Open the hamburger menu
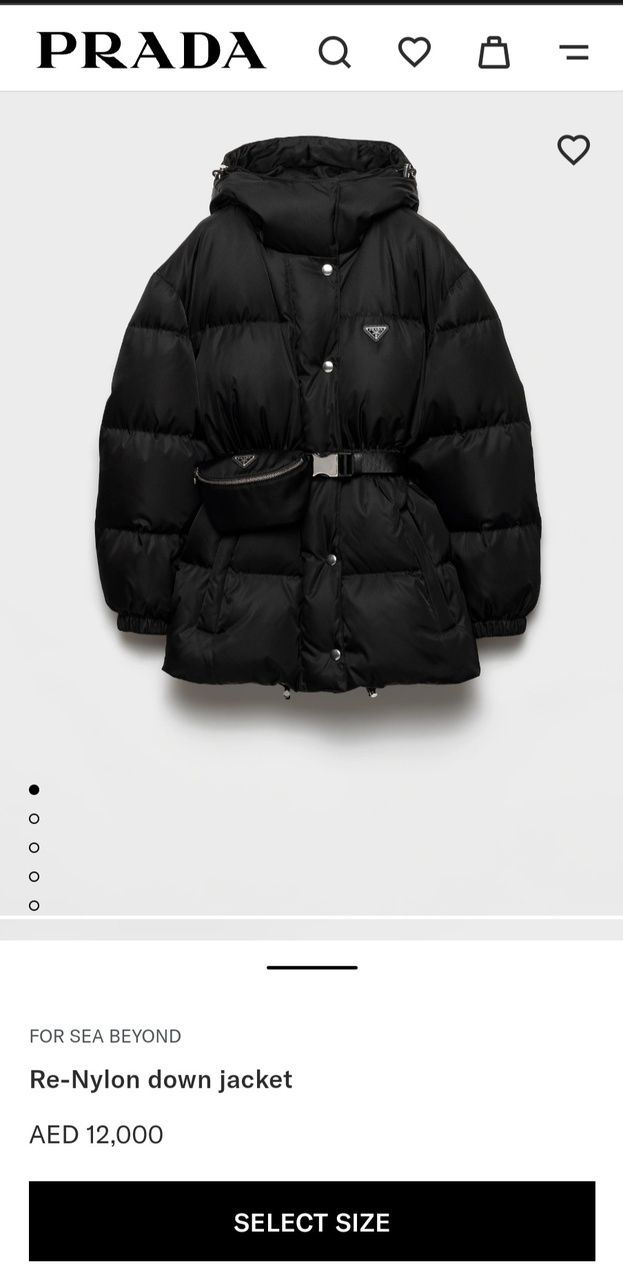 click(574, 52)
